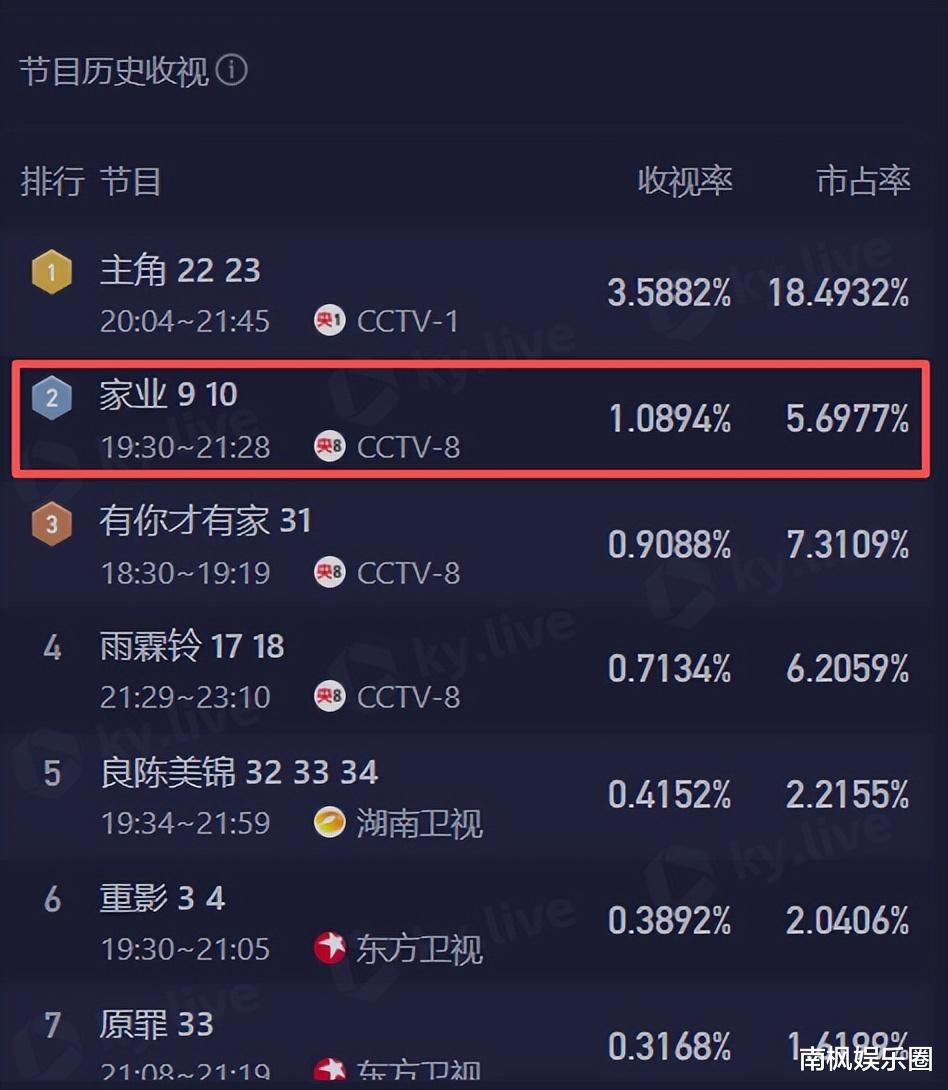Select the 有你才有家 31 row
The image size is (948, 1090).
click(471, 544)
